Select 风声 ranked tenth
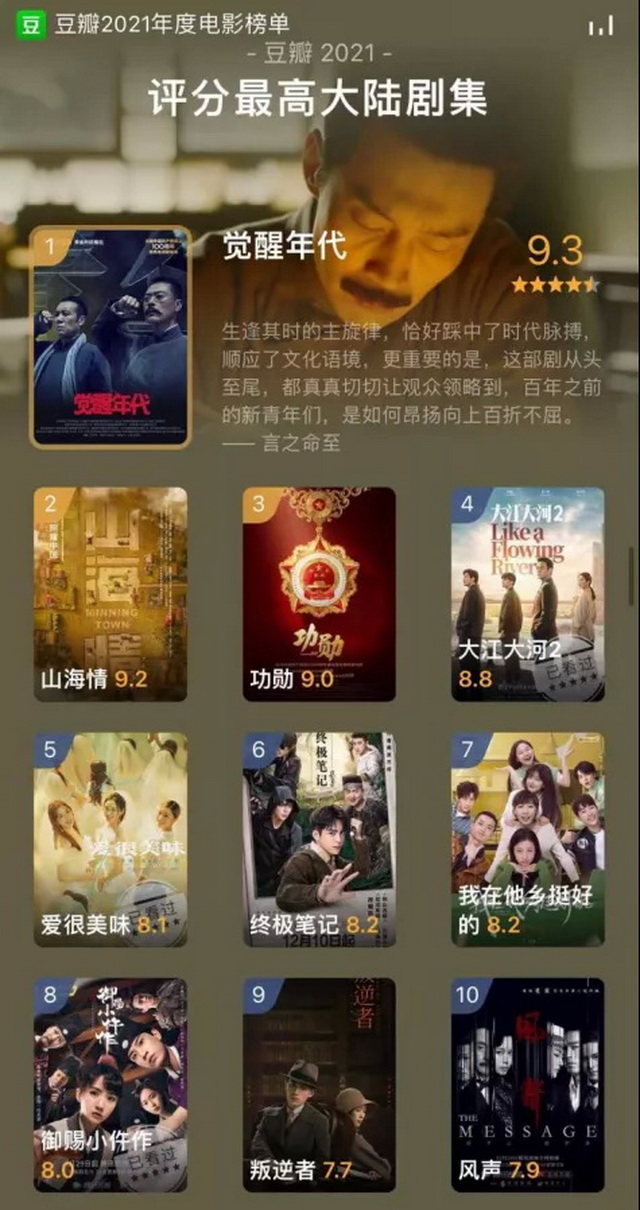Image resolution: width=640 pixels, height=1210 pixels. 527,1085
